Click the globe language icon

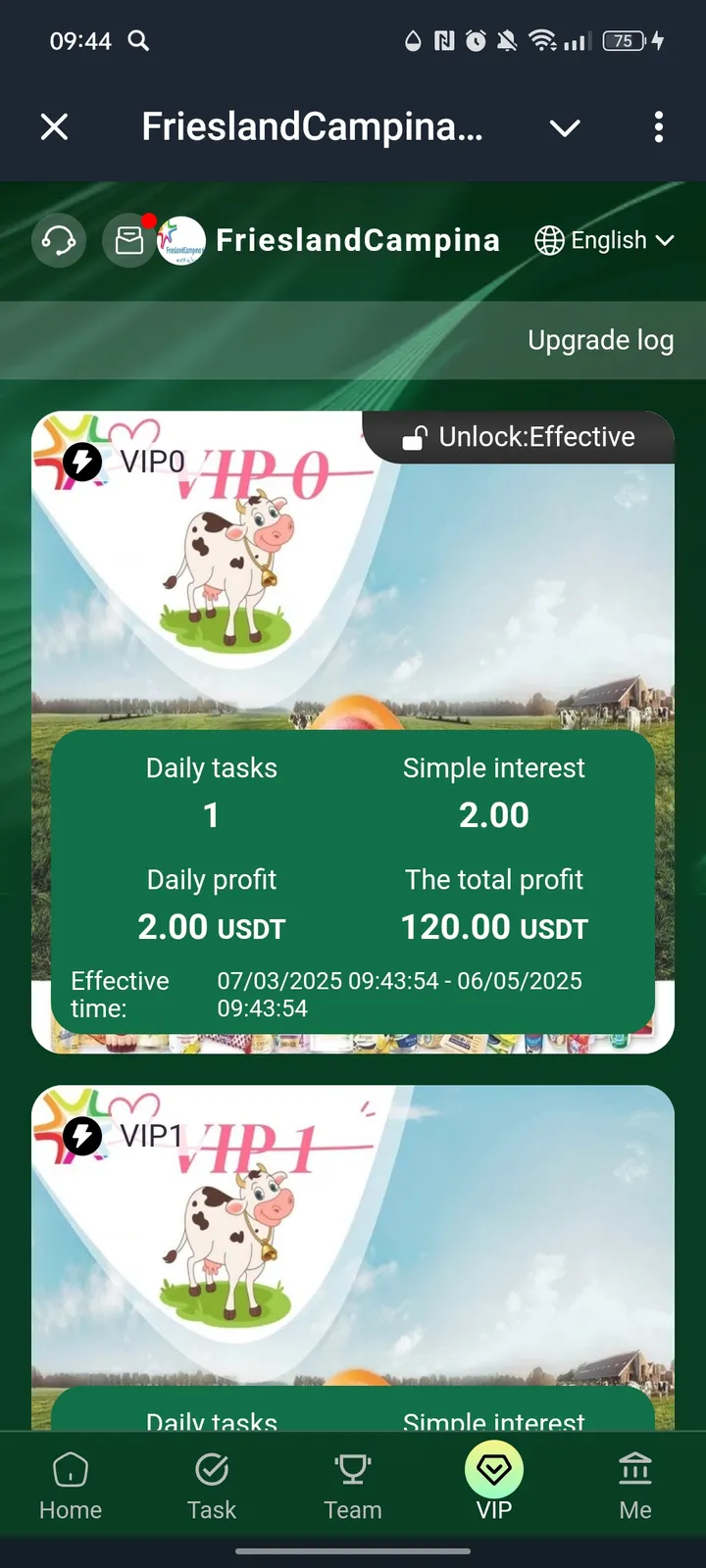pyautogui.click(x=547, y=240)
